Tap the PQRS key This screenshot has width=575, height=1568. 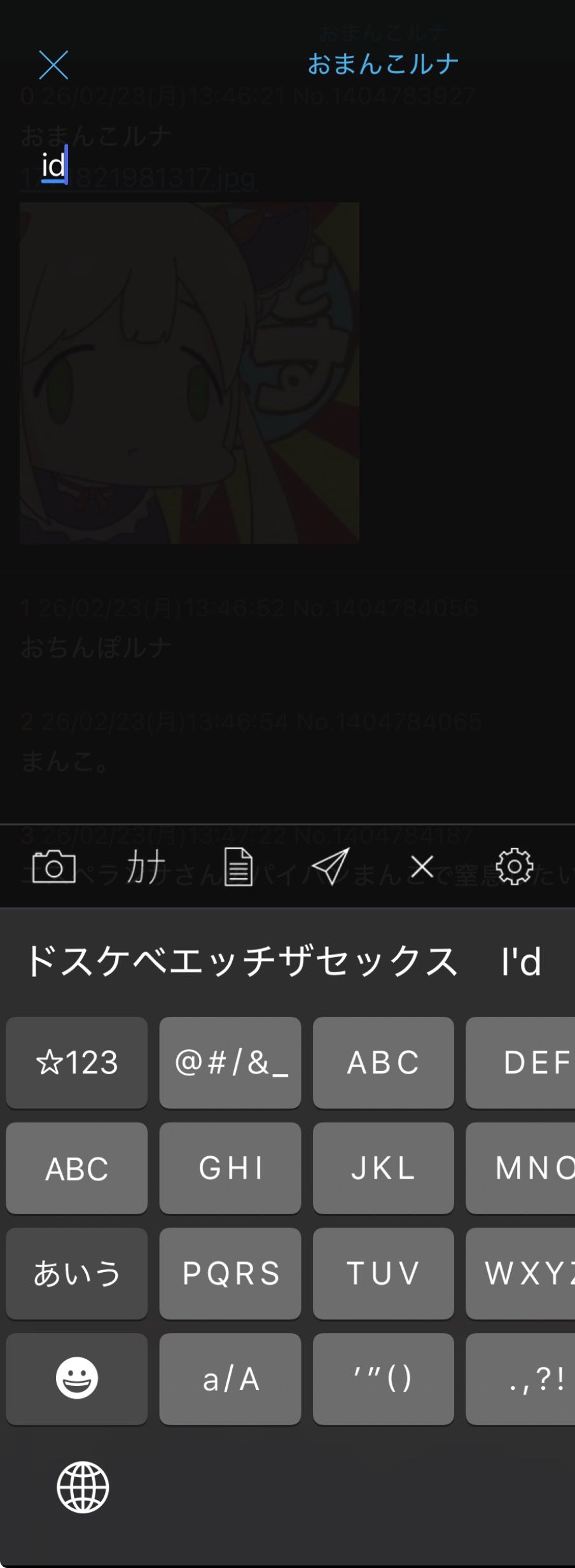[x=230, y=1273]
